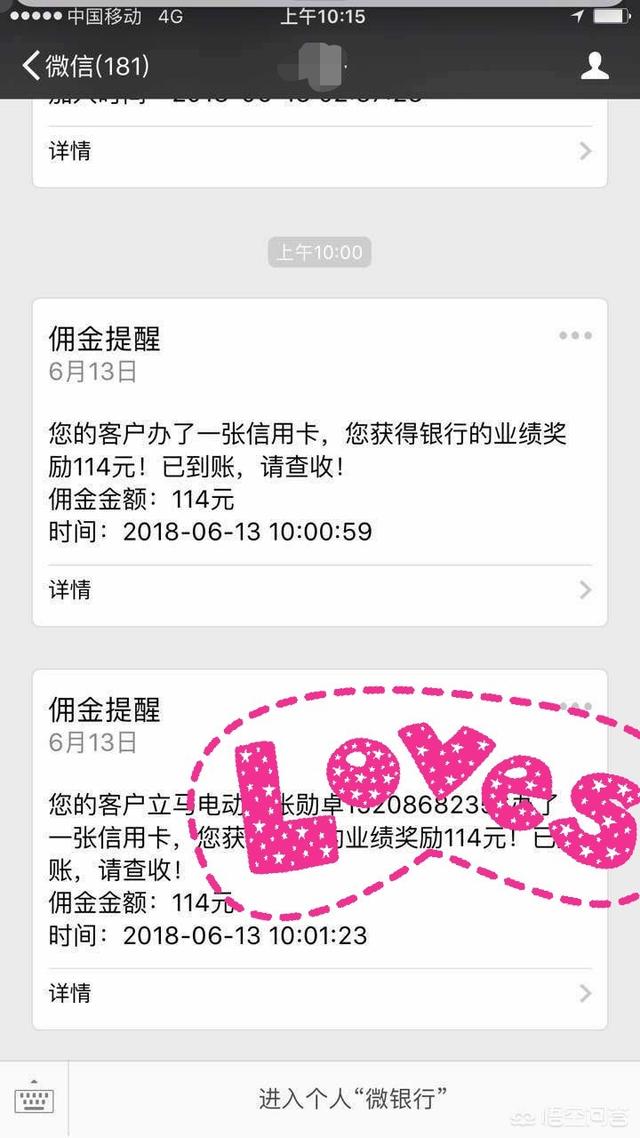Open 详情 of the 10:01:23 佣金提醒 message

(320, 993)
